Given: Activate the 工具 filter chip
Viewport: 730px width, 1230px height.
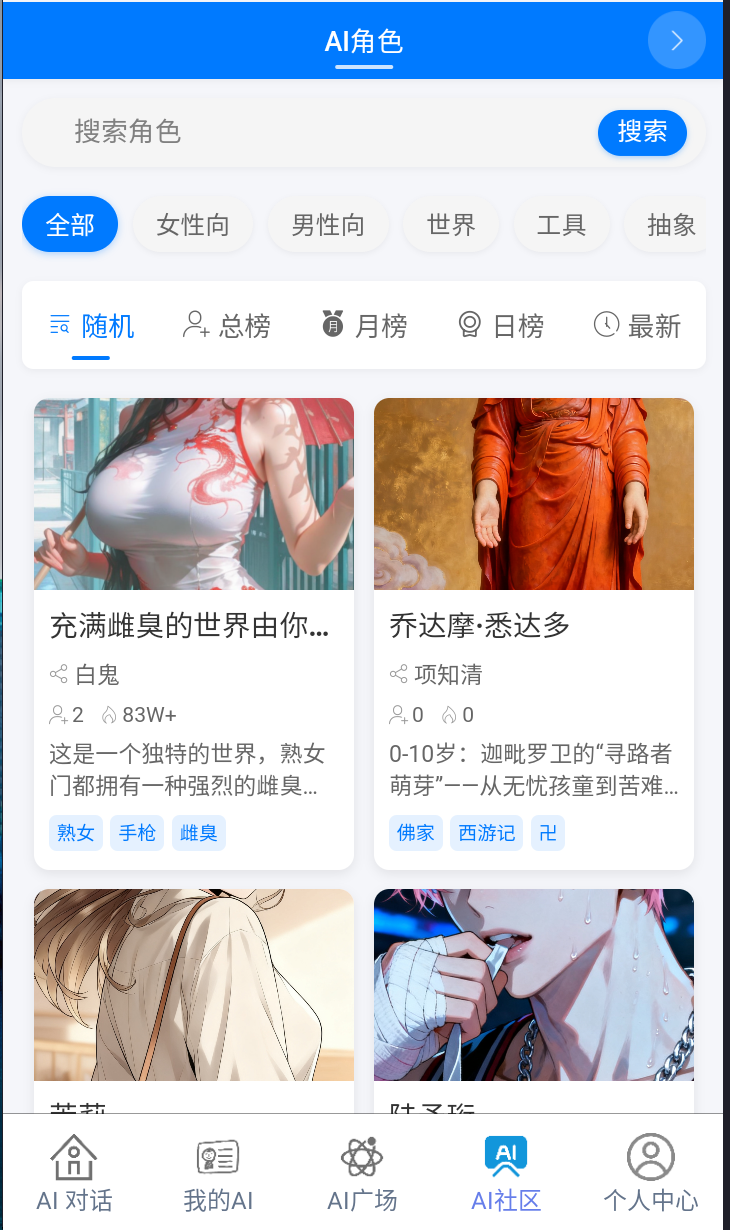Looking at the screenshot, I should tap(561, 224).
